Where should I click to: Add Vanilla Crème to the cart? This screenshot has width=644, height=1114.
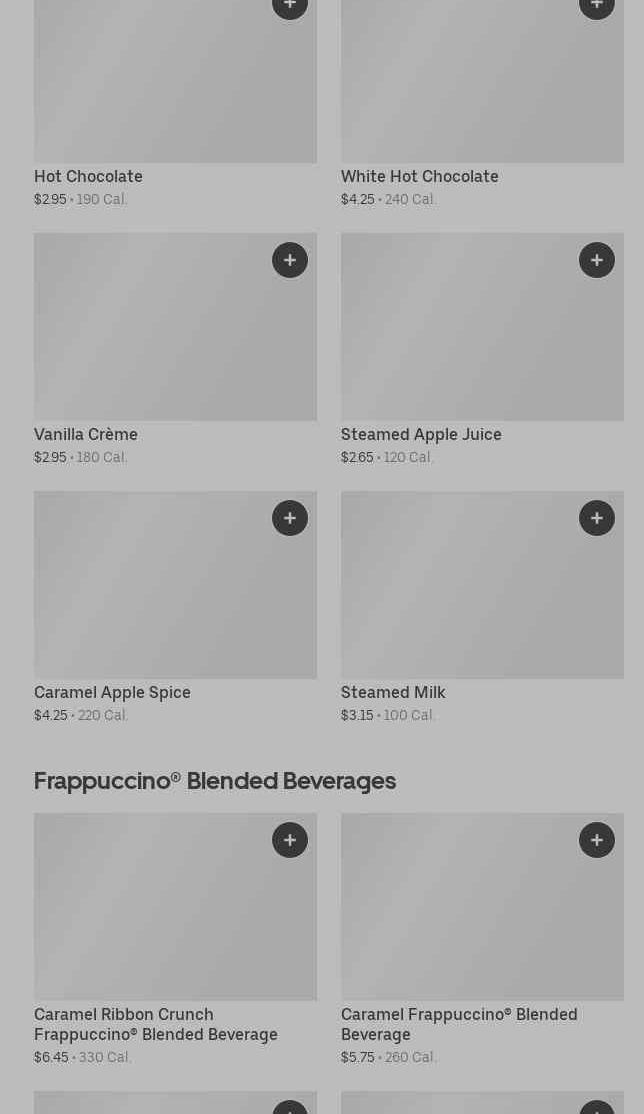(x=290, y=260)
